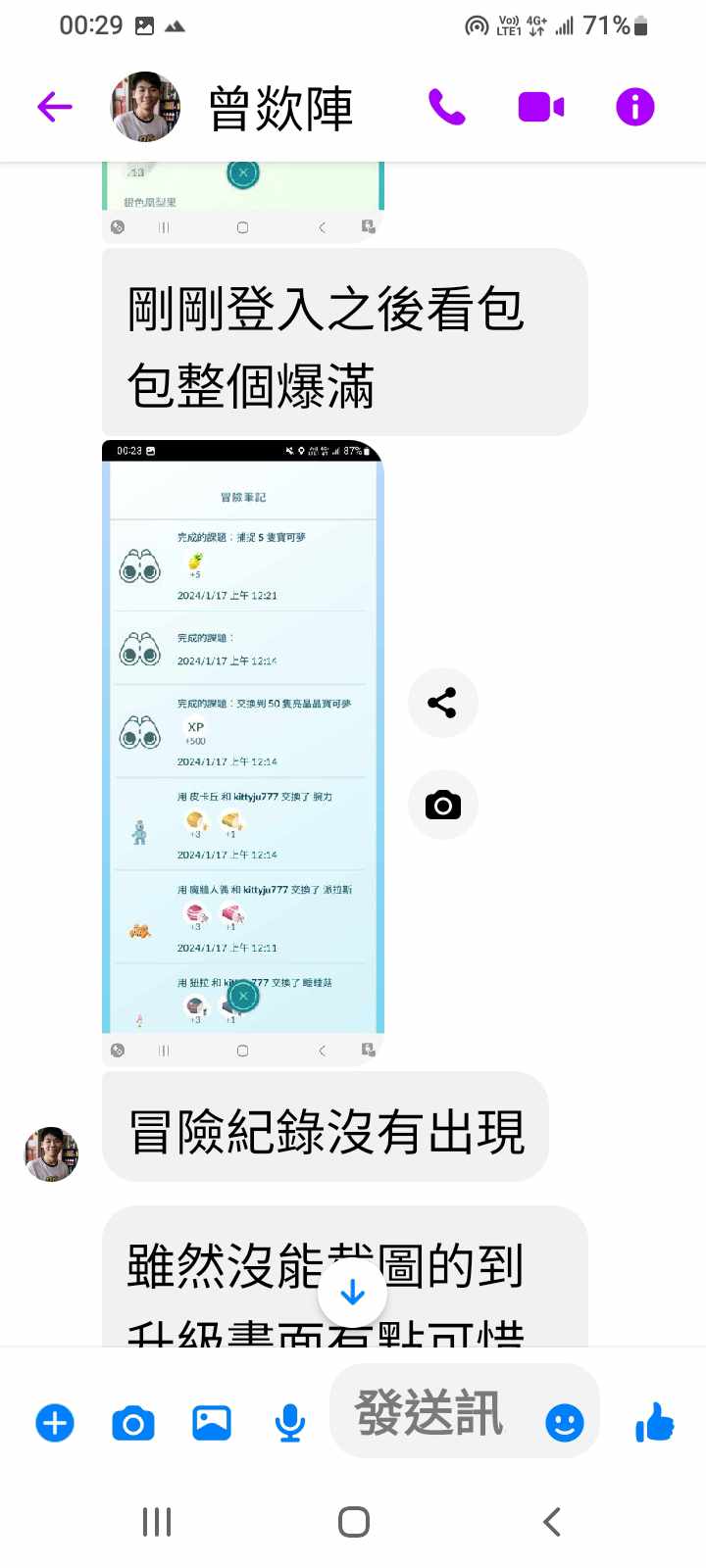Image resolution: width=706 pixels, height=1568 pixels.
Task: Open conversation info for 曾效陣
Action: tap(634, 107)
